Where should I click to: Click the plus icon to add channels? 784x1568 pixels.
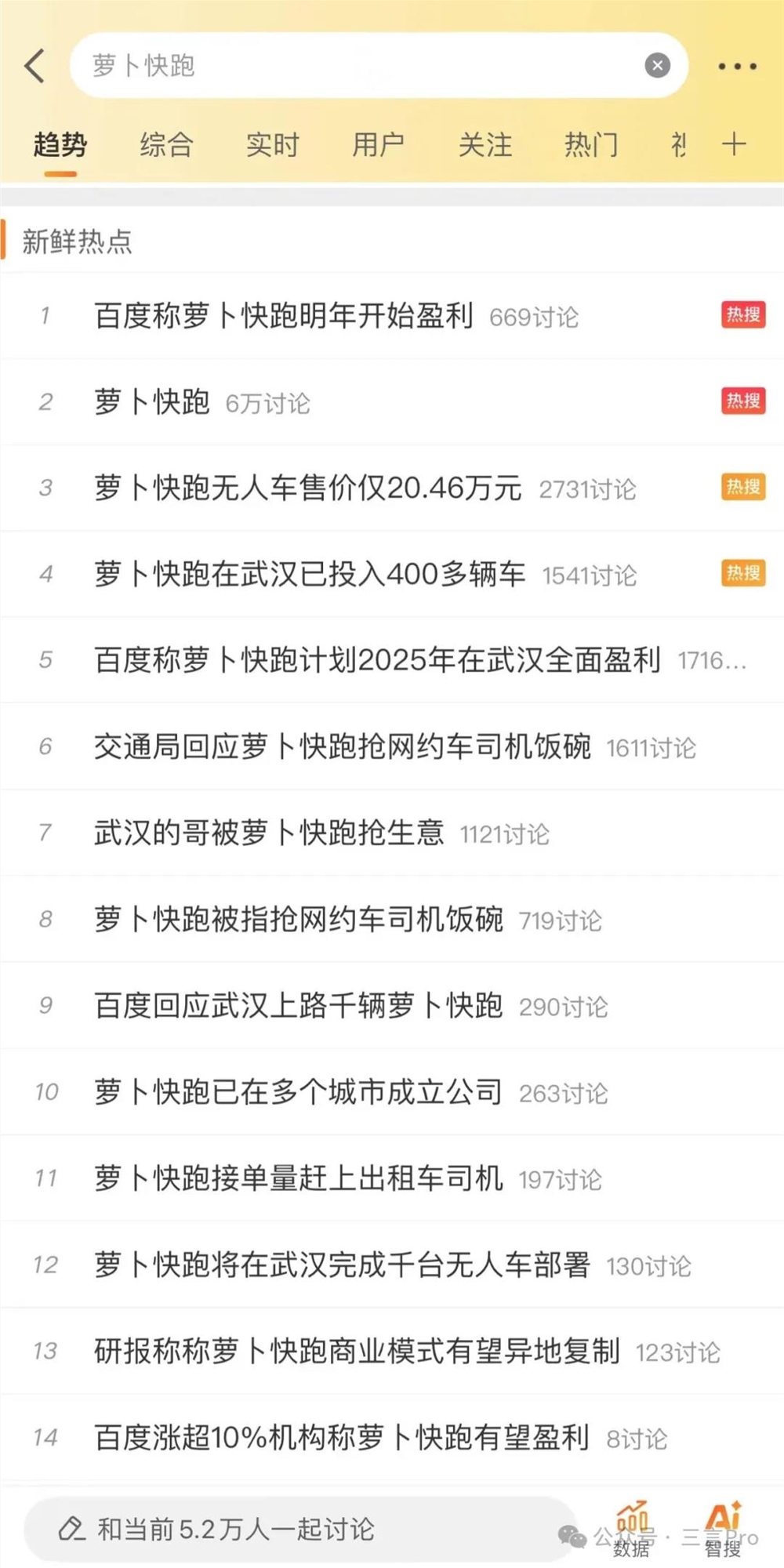point(735,145)
